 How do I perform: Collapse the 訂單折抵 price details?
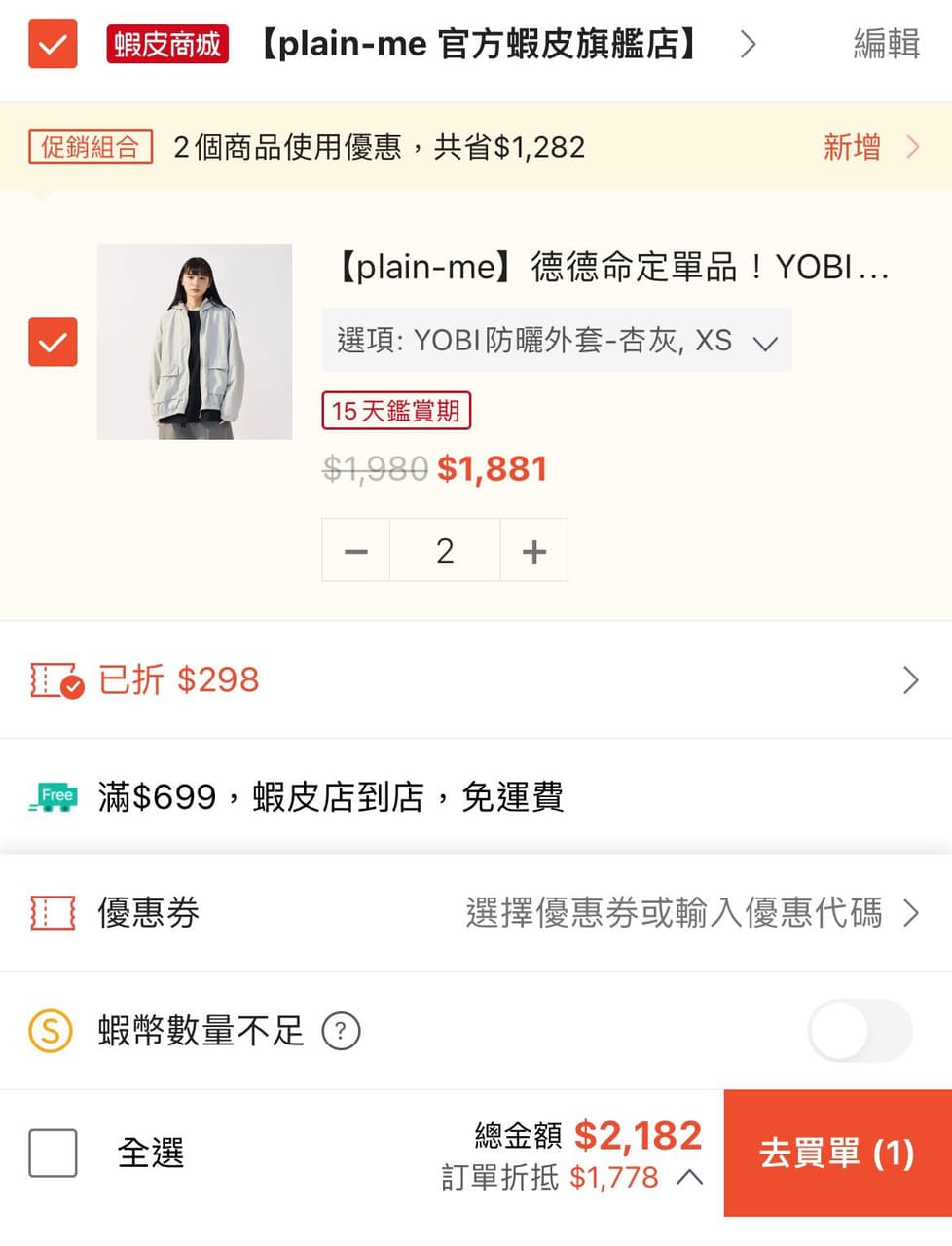tap(689, 1177)
